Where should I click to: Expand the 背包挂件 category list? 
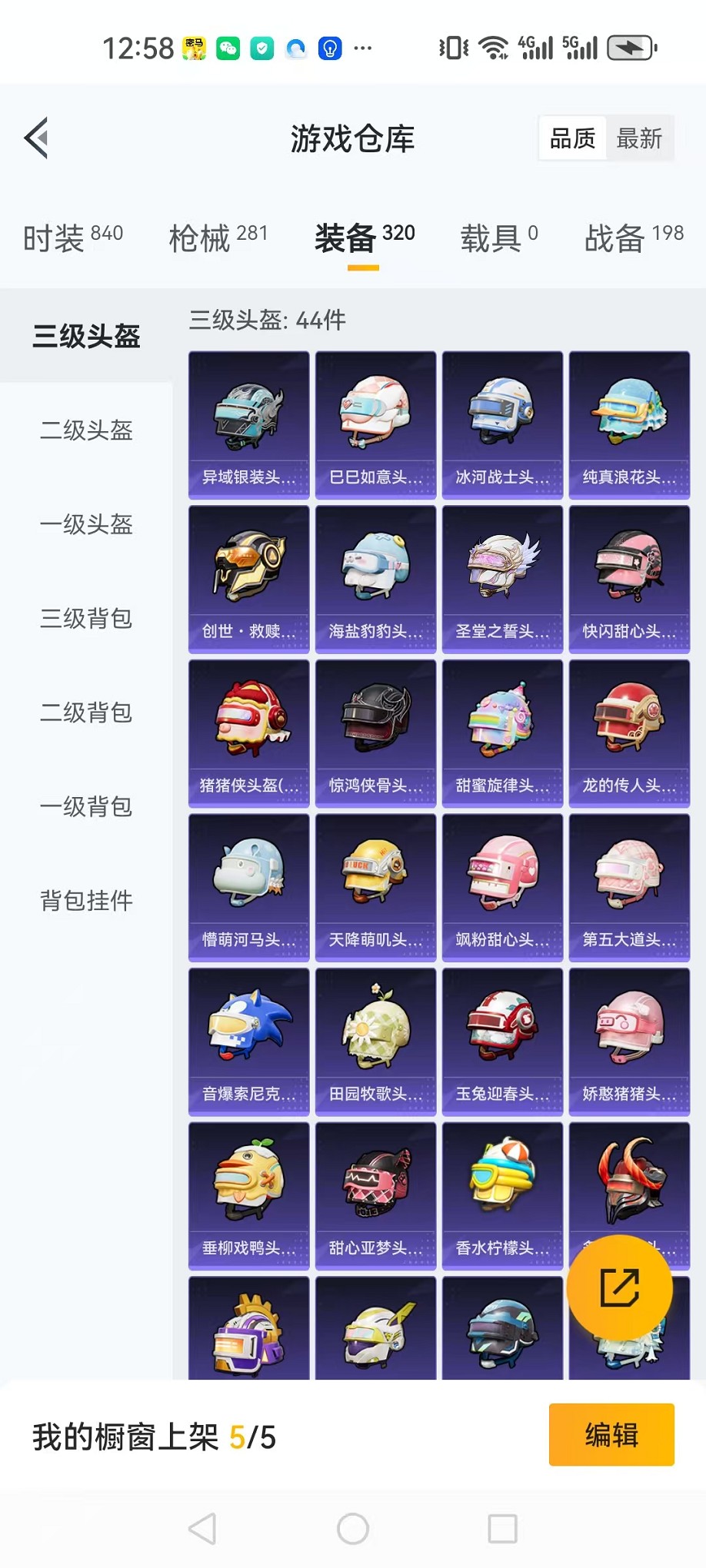tap(85, 901)
